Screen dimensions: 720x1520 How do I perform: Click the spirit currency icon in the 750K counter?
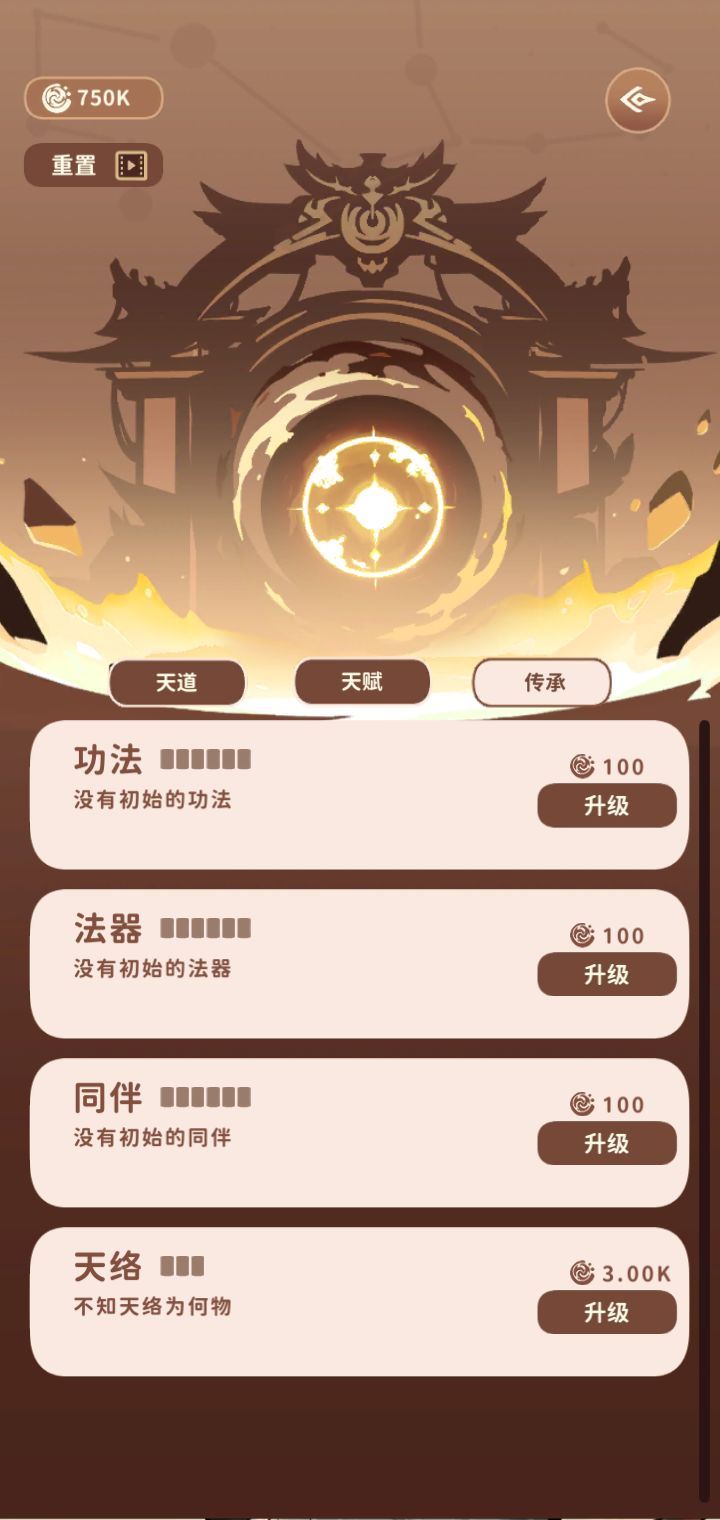coord(57,98)
